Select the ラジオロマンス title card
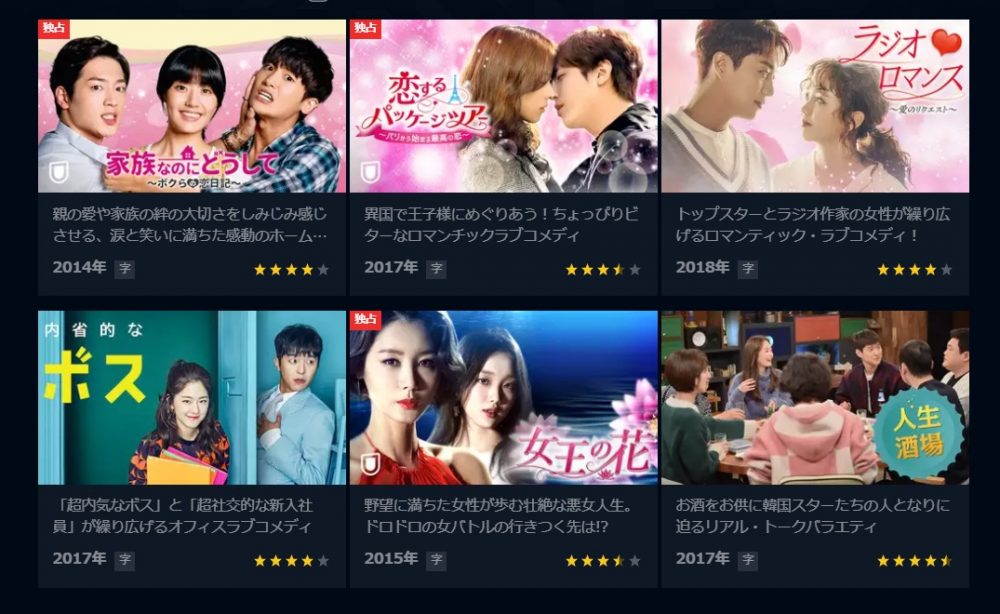The width and height of the screenshot is (1000, 614). click(814, 106)
